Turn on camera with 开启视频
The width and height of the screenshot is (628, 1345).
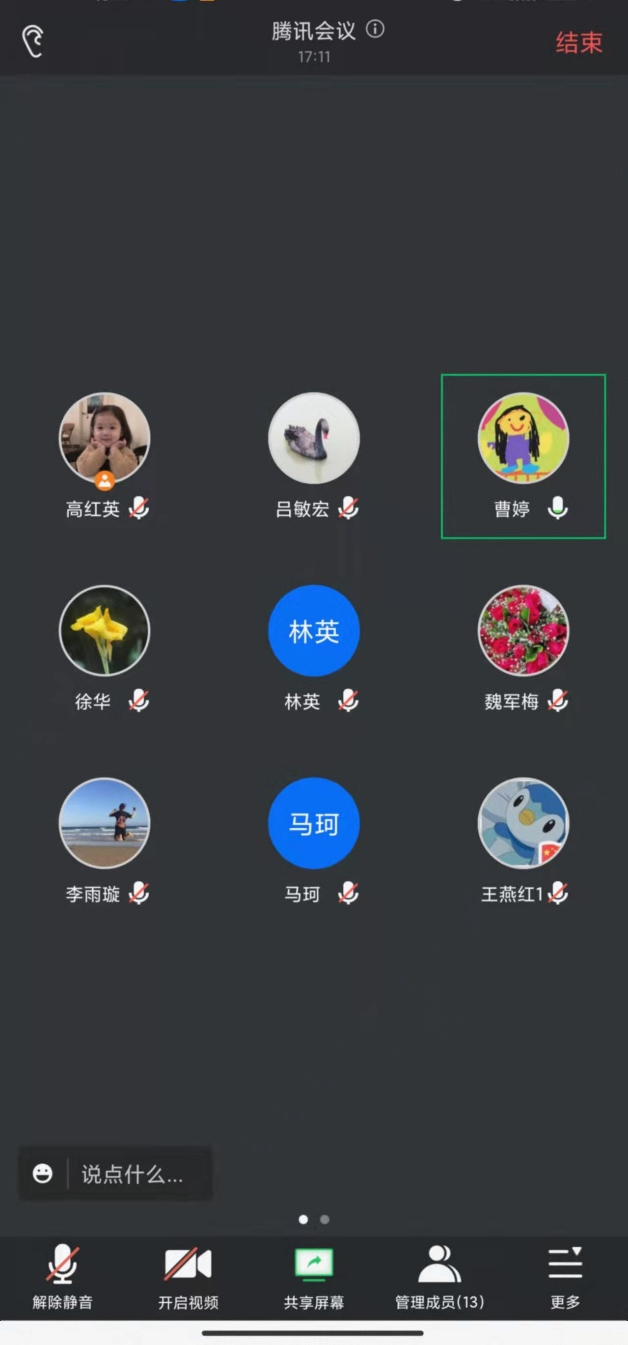coord(188,1277)
